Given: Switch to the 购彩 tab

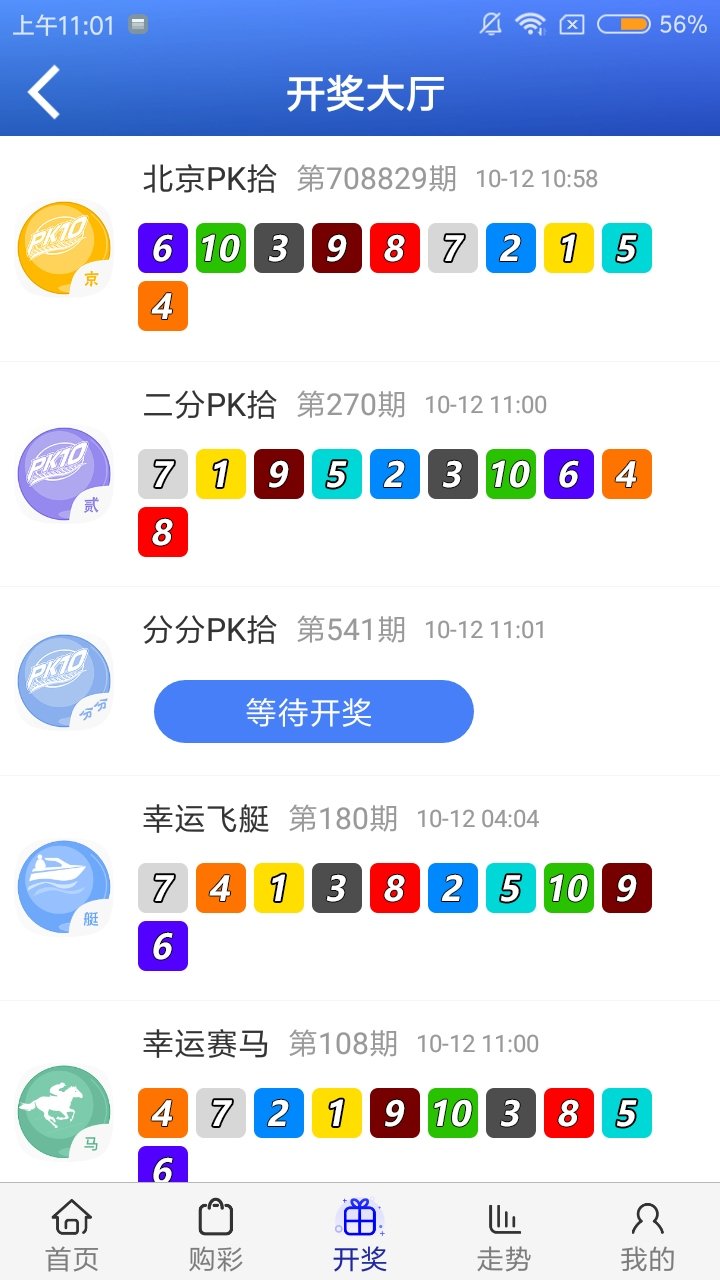Looking at the screenshot, I should pos(216,1235).
